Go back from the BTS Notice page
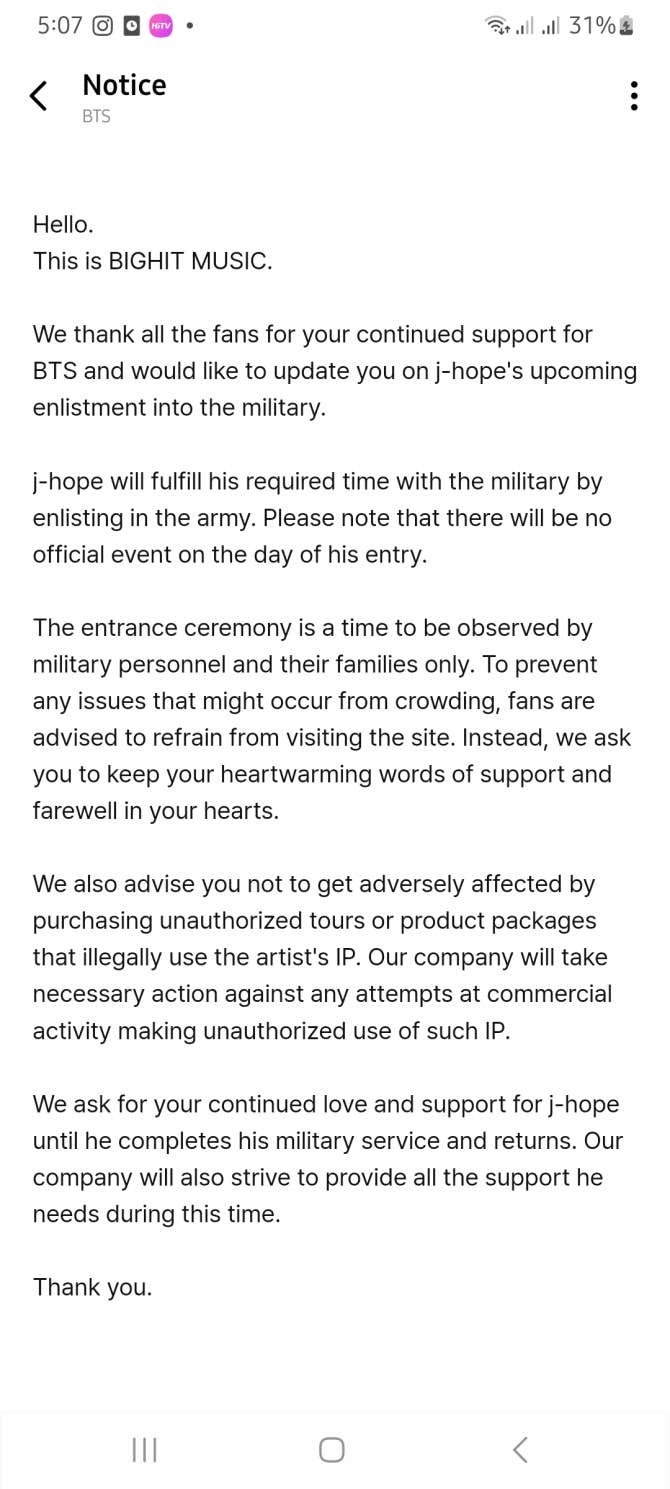The image size is (670, 1489). point(38,96)
